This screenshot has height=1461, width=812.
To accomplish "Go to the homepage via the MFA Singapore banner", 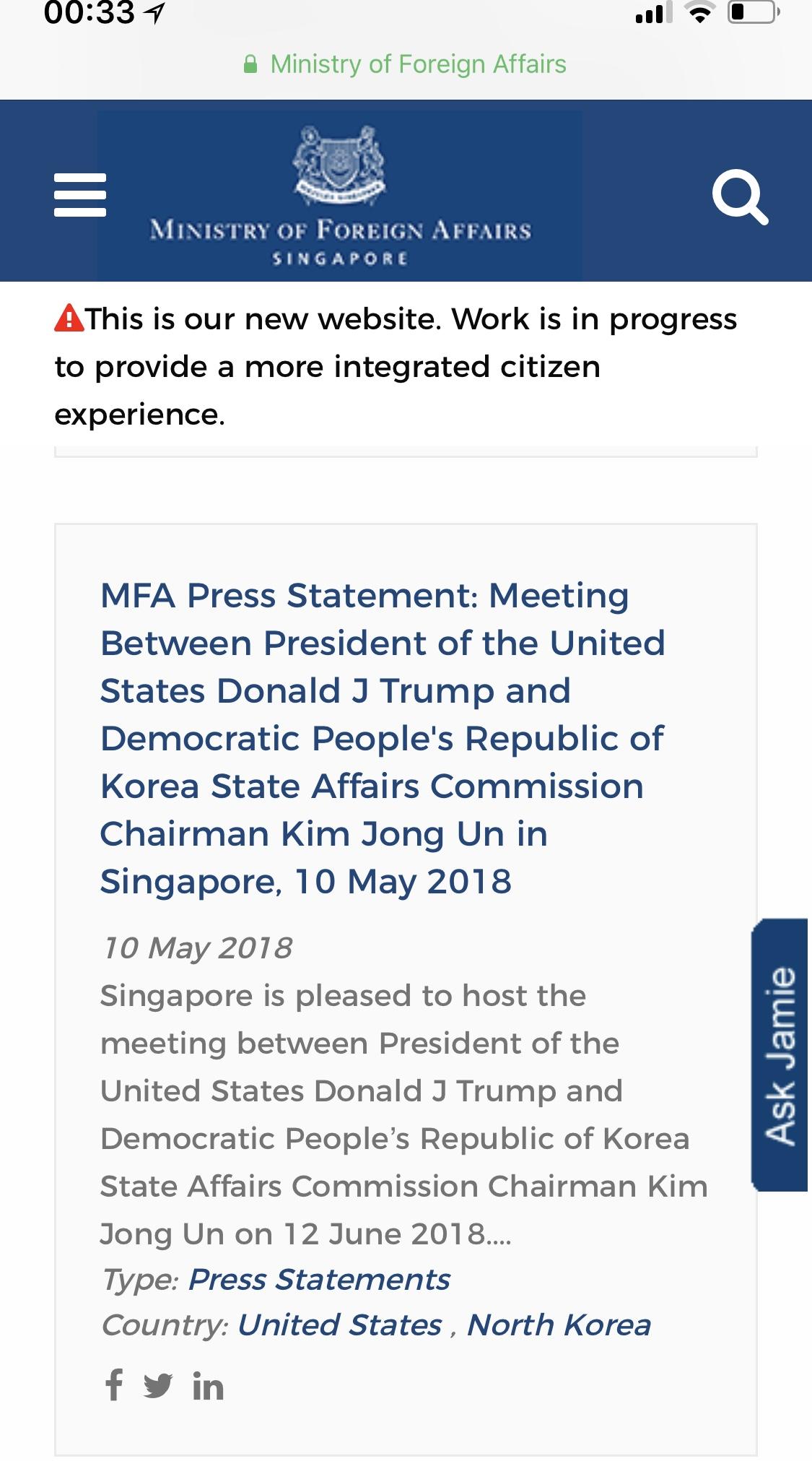I will coord(339,195).
